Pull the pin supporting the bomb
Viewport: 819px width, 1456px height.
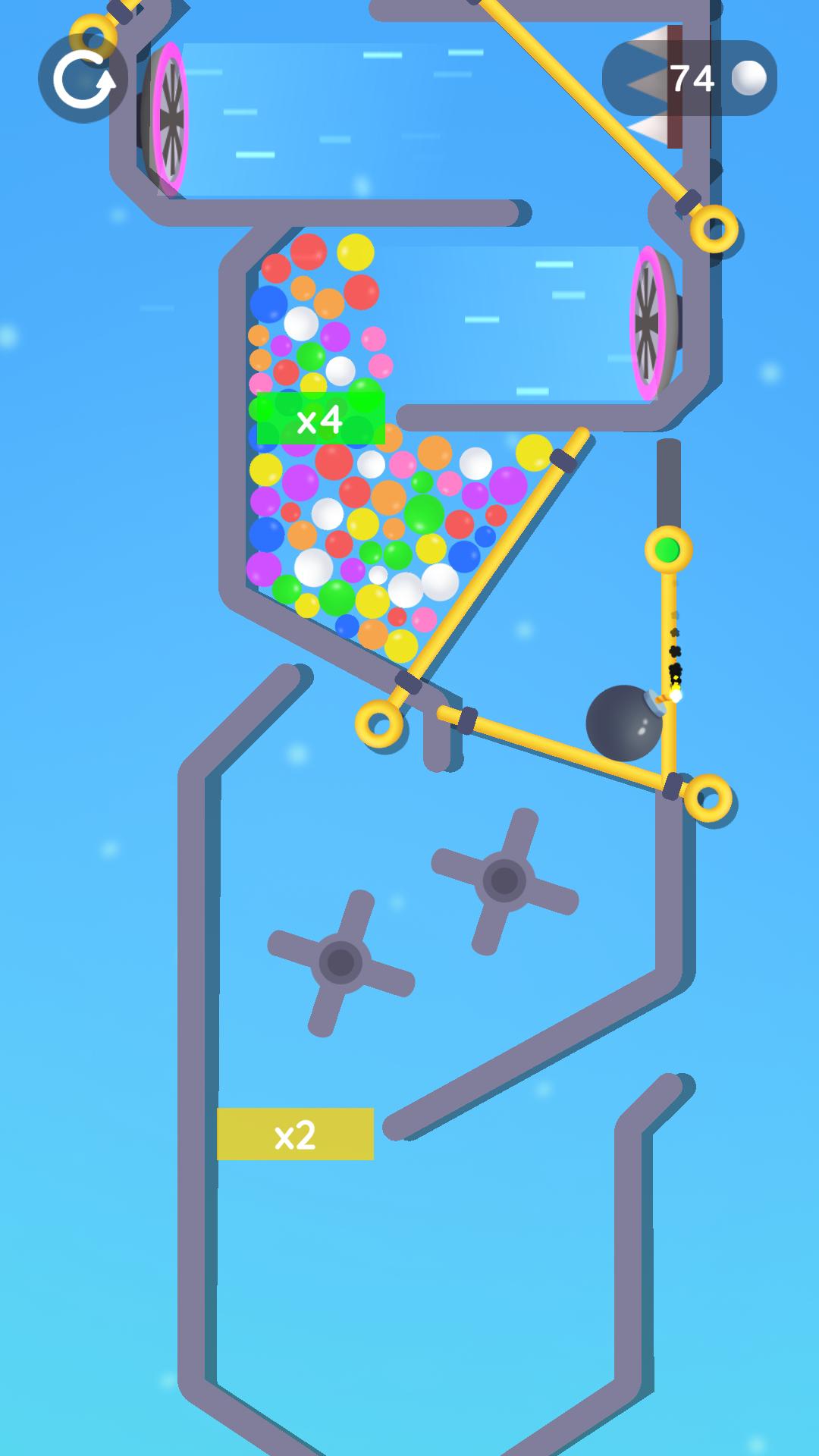[708, 798]
